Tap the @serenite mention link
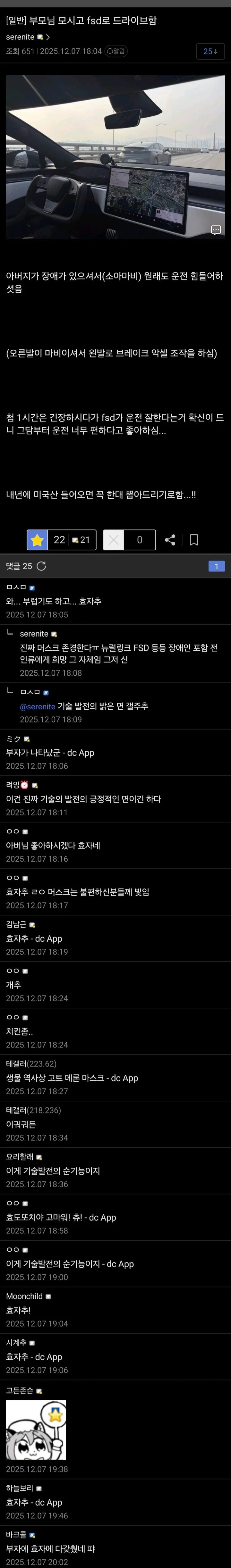This screenshot has height=1568, width=231. [37, 706]
